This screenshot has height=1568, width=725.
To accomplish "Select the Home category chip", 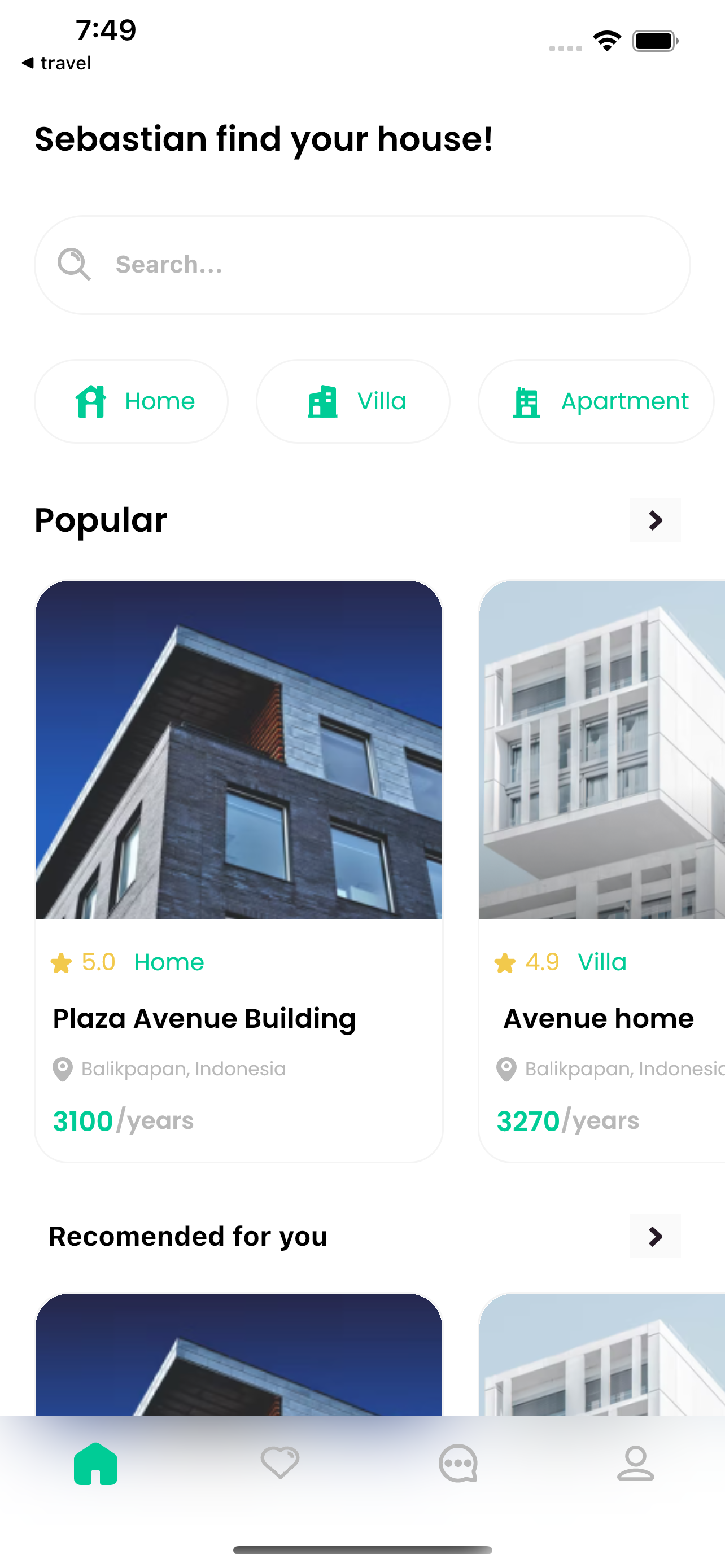I will coord(132,401).
